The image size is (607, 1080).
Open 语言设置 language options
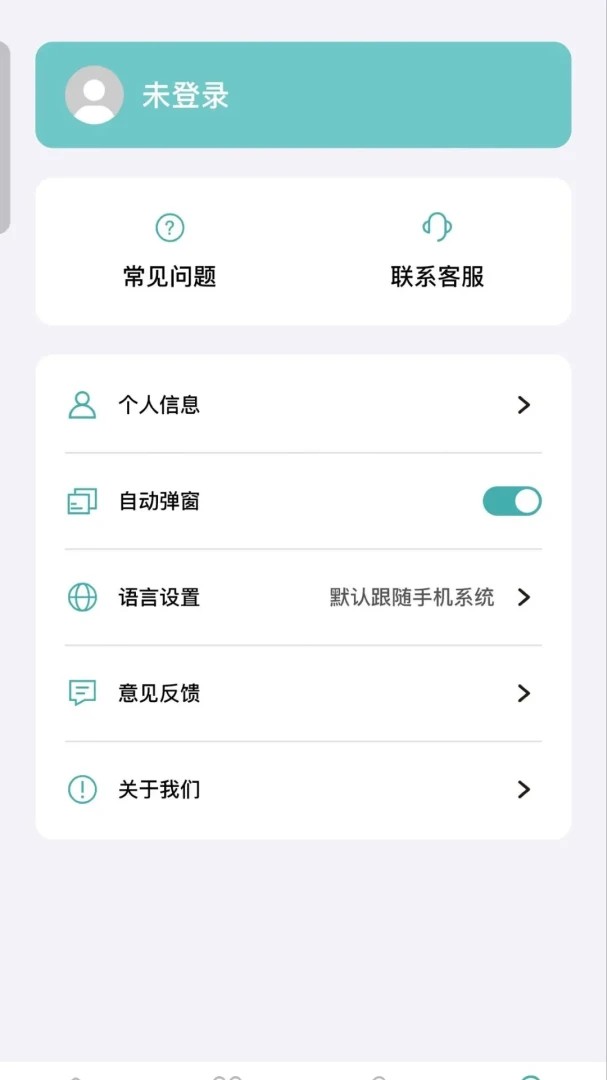pyautogui.click(x=303, y=597)
